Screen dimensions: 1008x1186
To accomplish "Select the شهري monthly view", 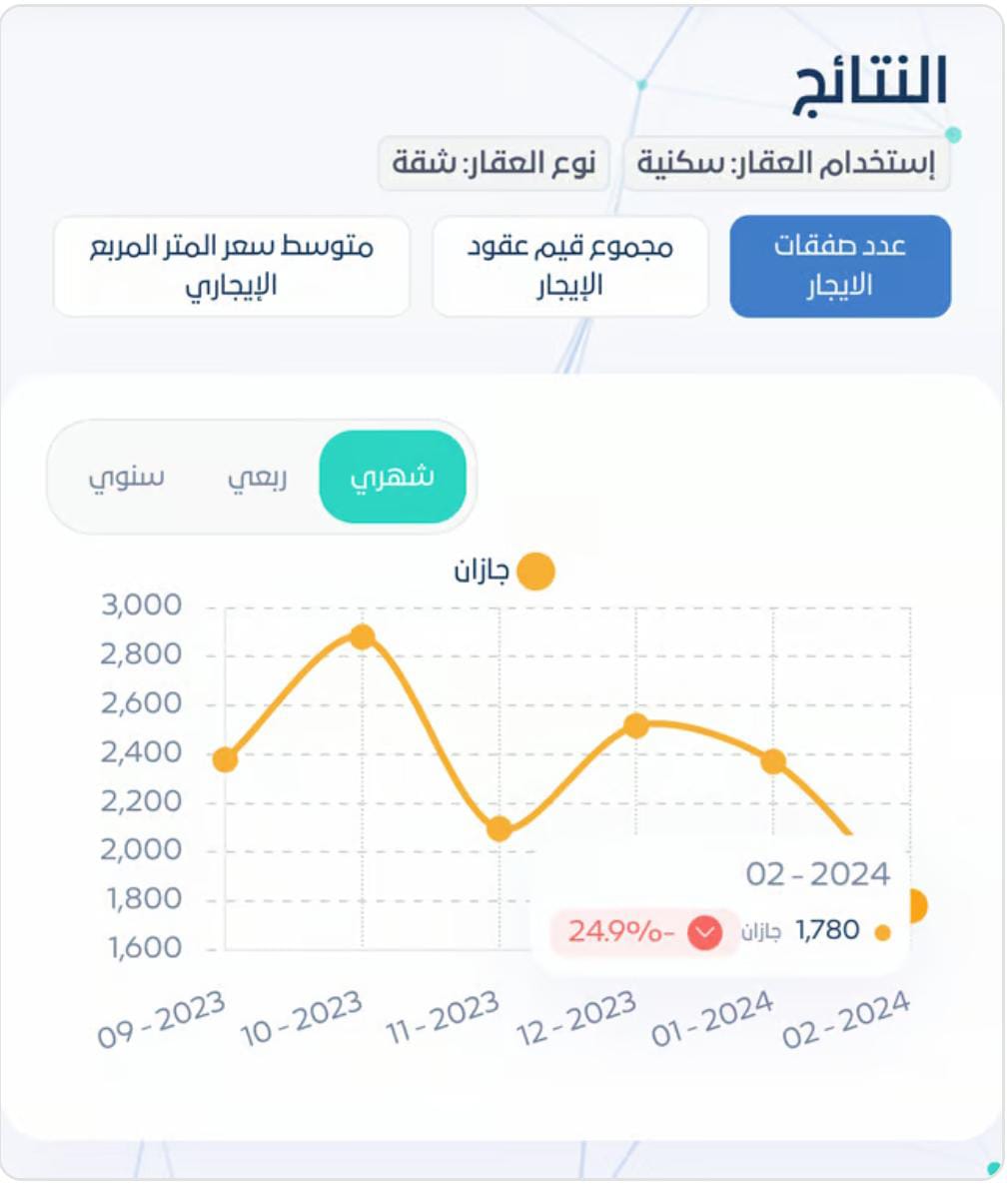I will coord(393,477).
